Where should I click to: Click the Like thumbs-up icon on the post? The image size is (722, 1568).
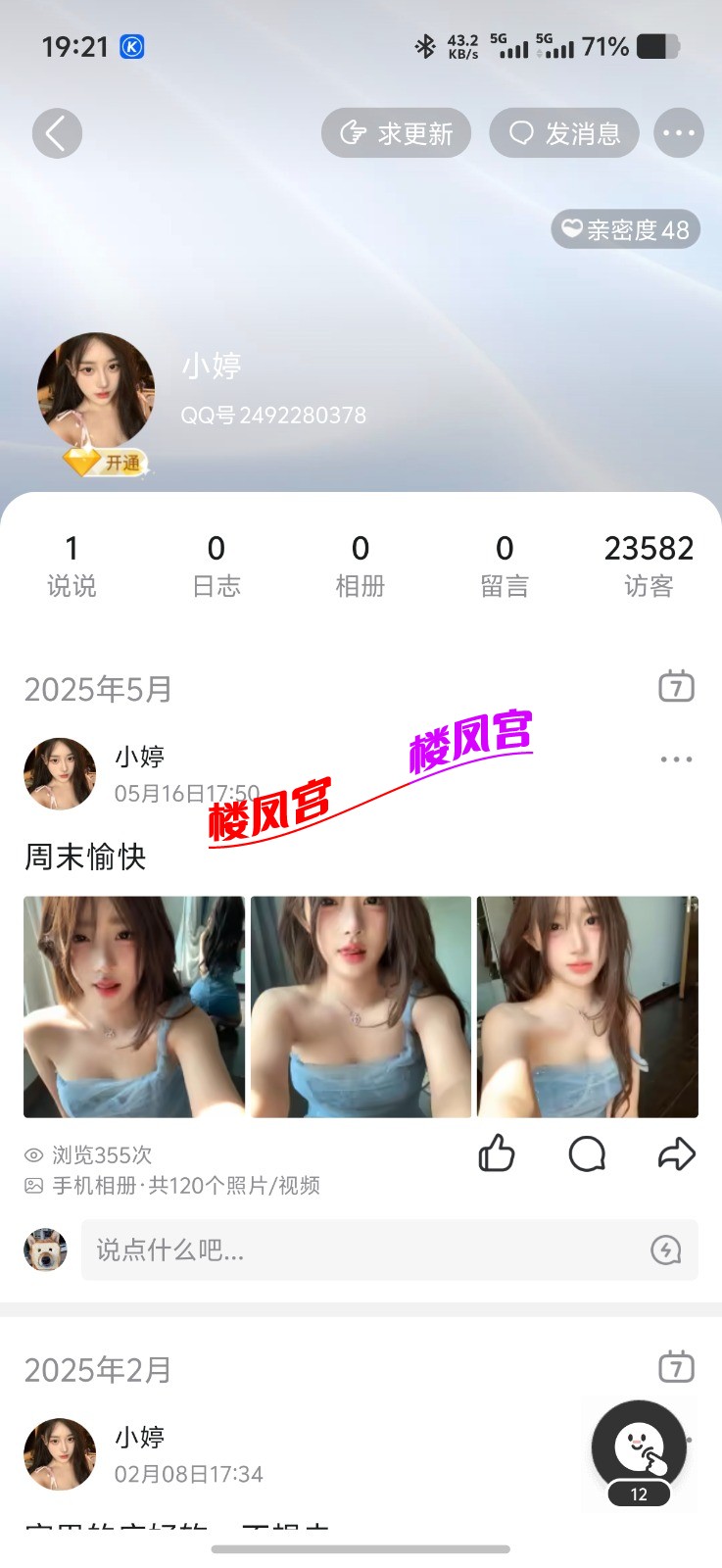point(498,1154)
